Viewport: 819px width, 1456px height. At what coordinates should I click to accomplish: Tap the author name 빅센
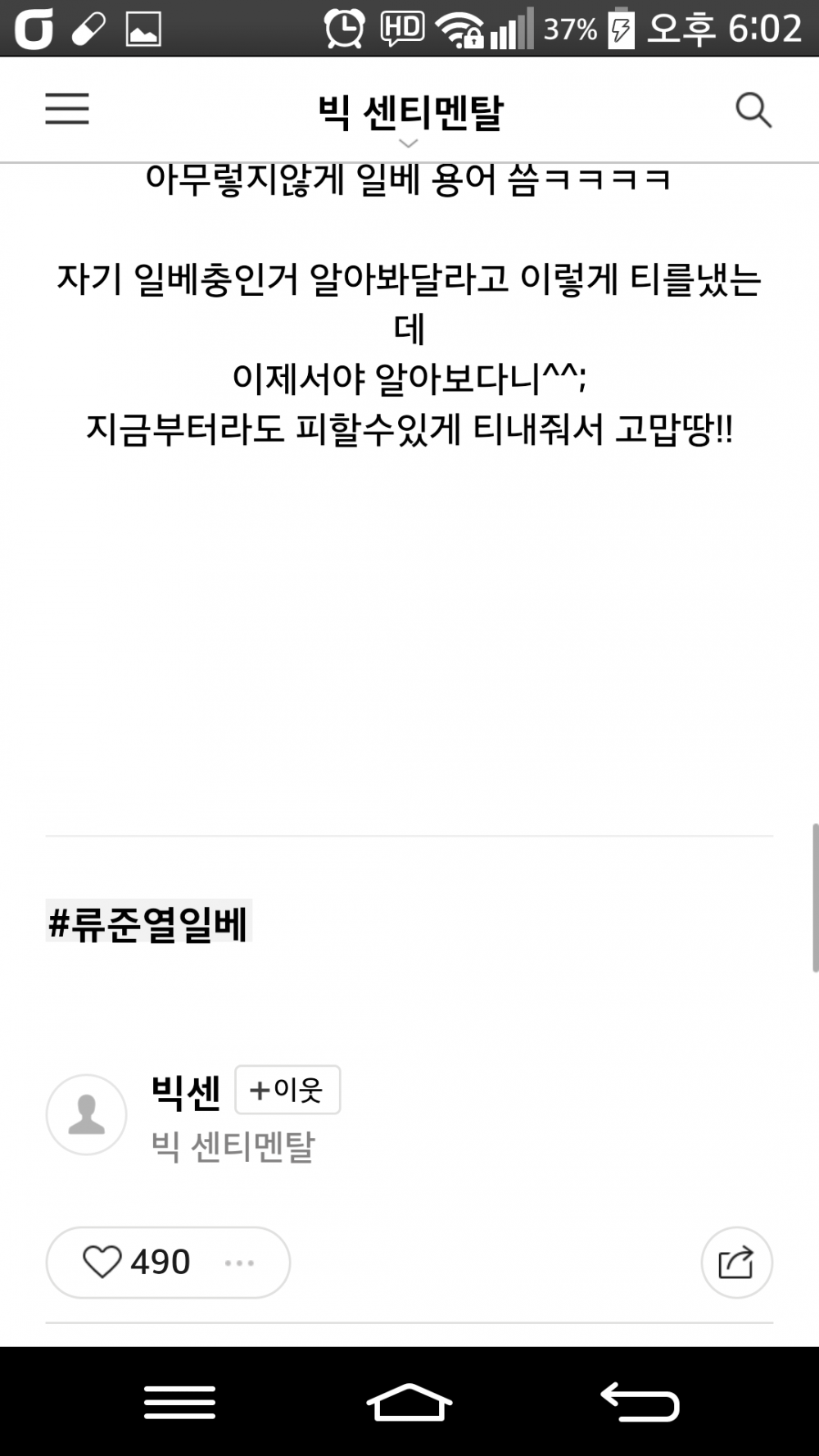(186, 1090)
